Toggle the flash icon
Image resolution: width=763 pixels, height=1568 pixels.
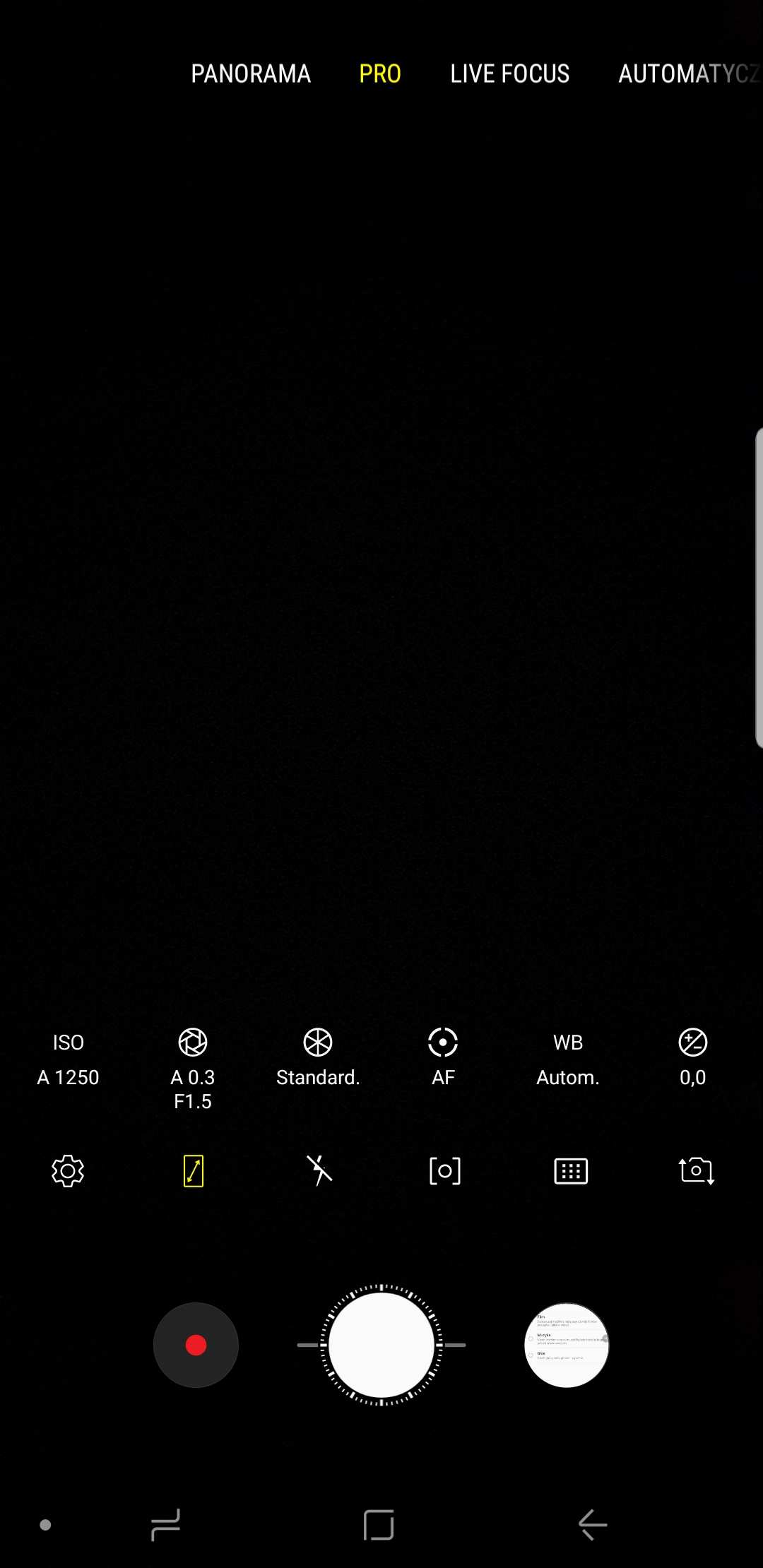(x=319, y=1170)
